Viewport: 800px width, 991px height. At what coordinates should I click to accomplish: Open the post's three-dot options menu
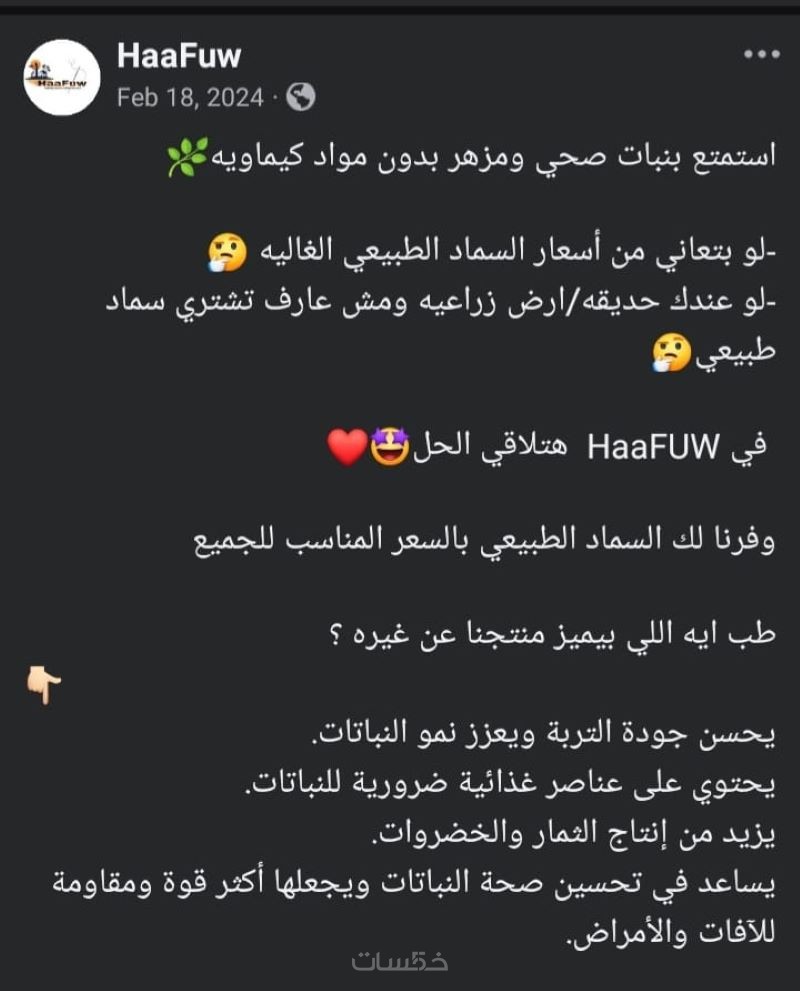click(x=762, y=55)
